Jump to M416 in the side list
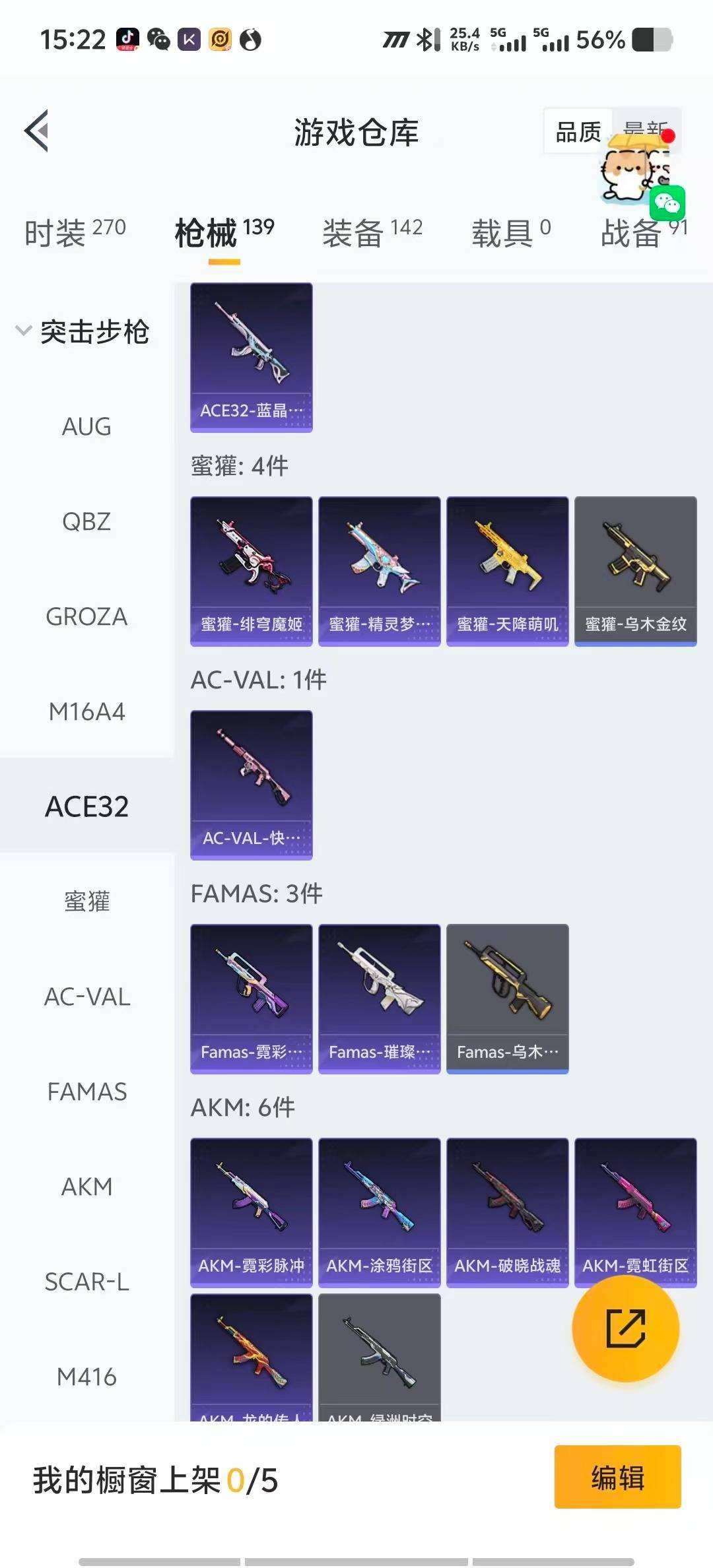The image size is (713, 1568). click(x=86, y=1377)
